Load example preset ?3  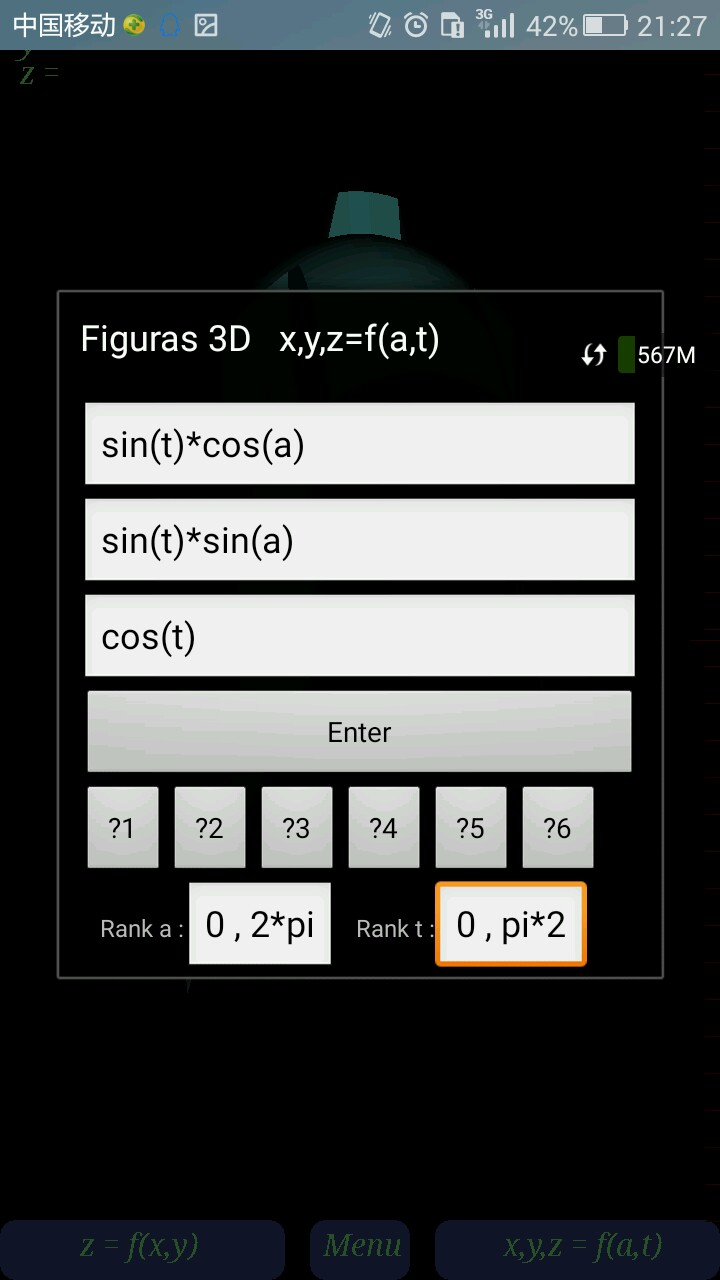pos(296,827)
